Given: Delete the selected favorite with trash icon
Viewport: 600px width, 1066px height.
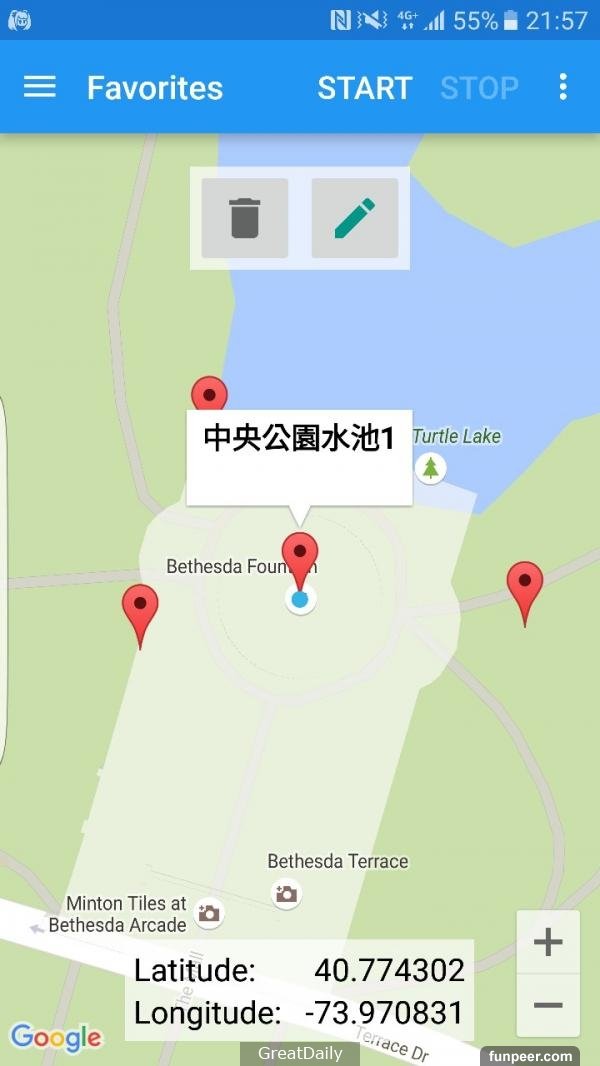Looking at the screenshot, I should (245, 218).
